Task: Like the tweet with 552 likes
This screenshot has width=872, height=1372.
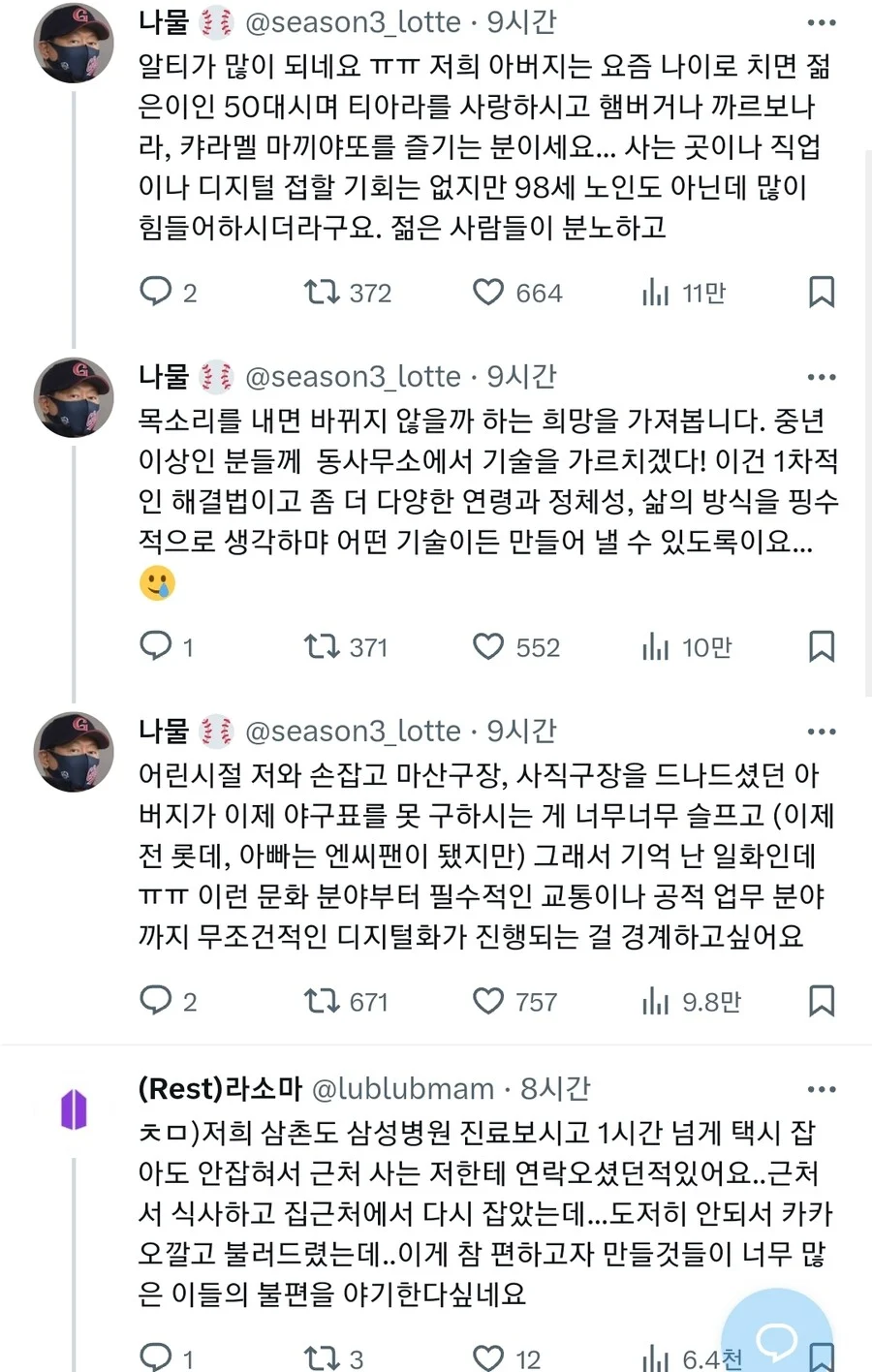Action: (487, 646)
